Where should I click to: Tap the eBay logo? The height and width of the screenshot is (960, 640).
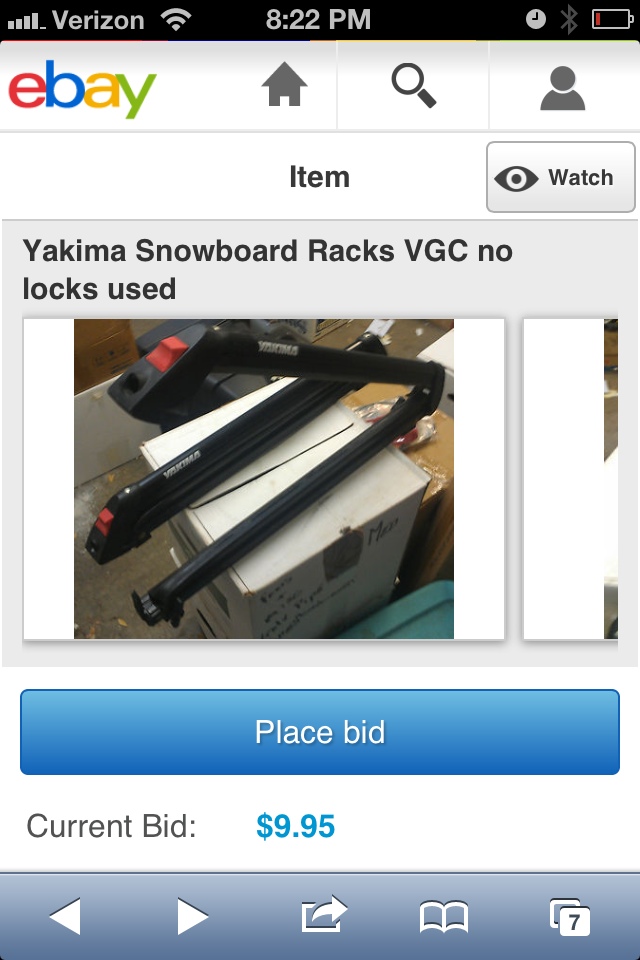click(83, 88)
